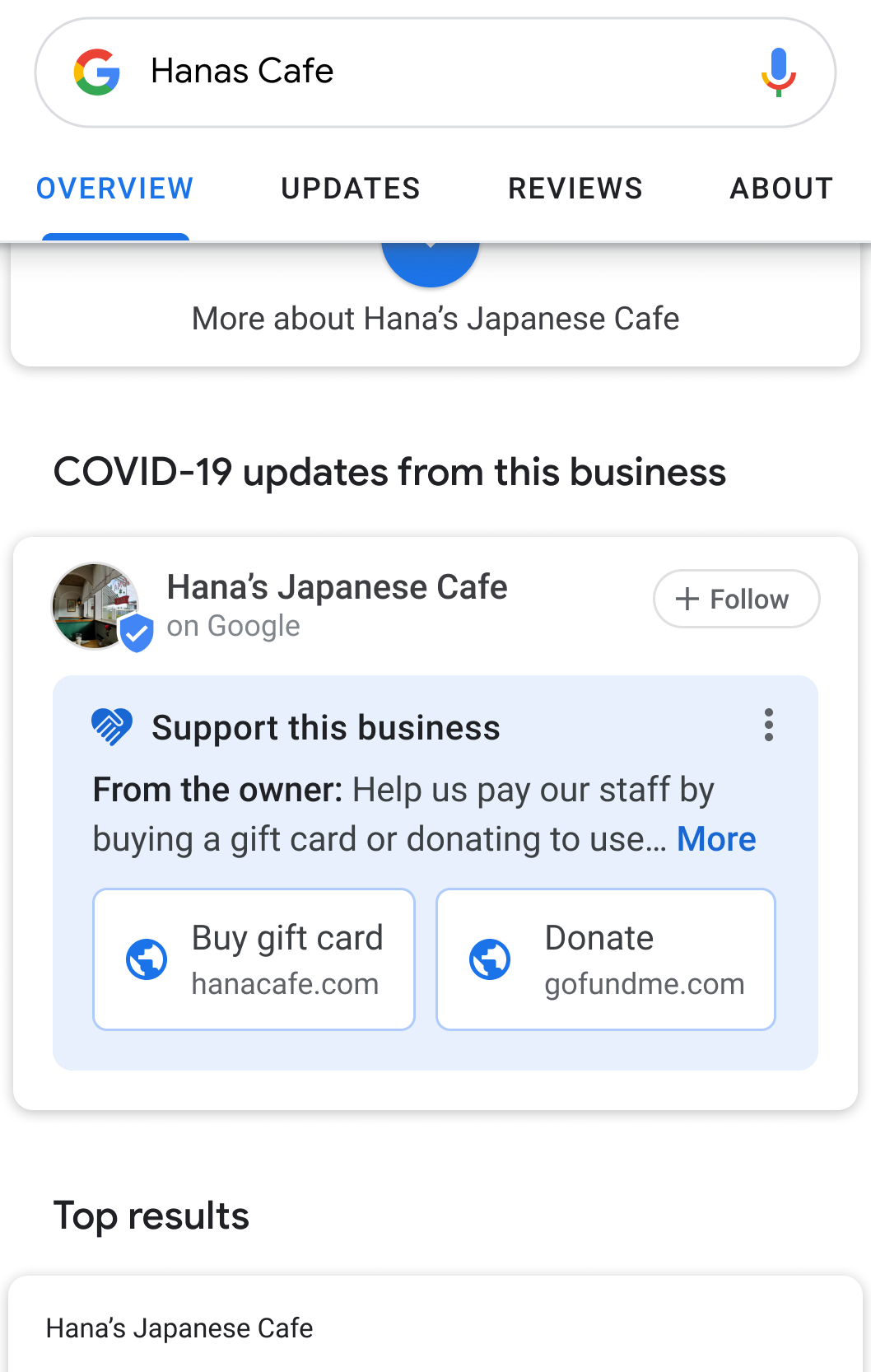Screen dimensions: 871x1372
Task: Select the Overview tab
Action: 115,189
